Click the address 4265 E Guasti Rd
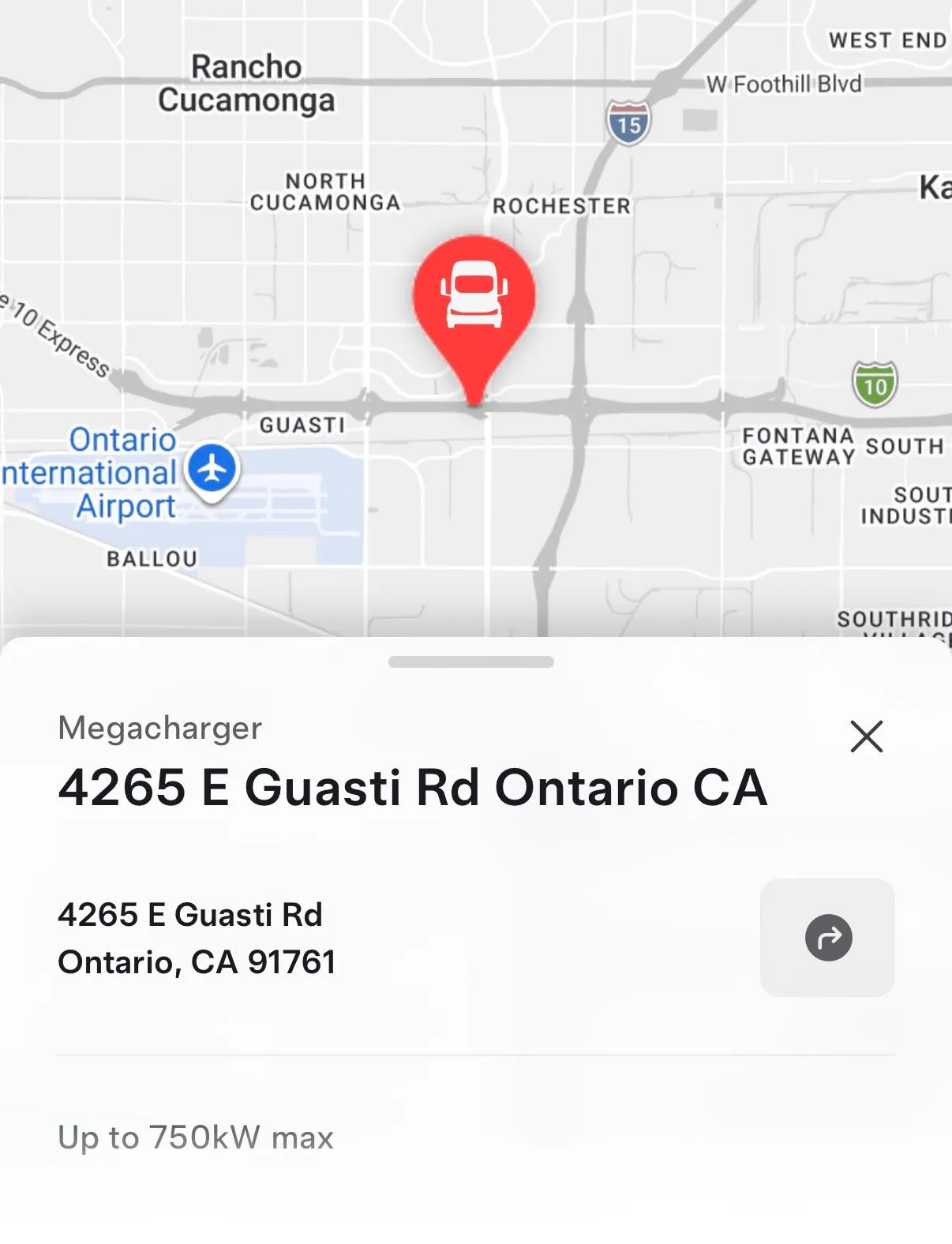Image resolution: width=952 pixels, height=1244 pixels. click(x=189, y=916)
